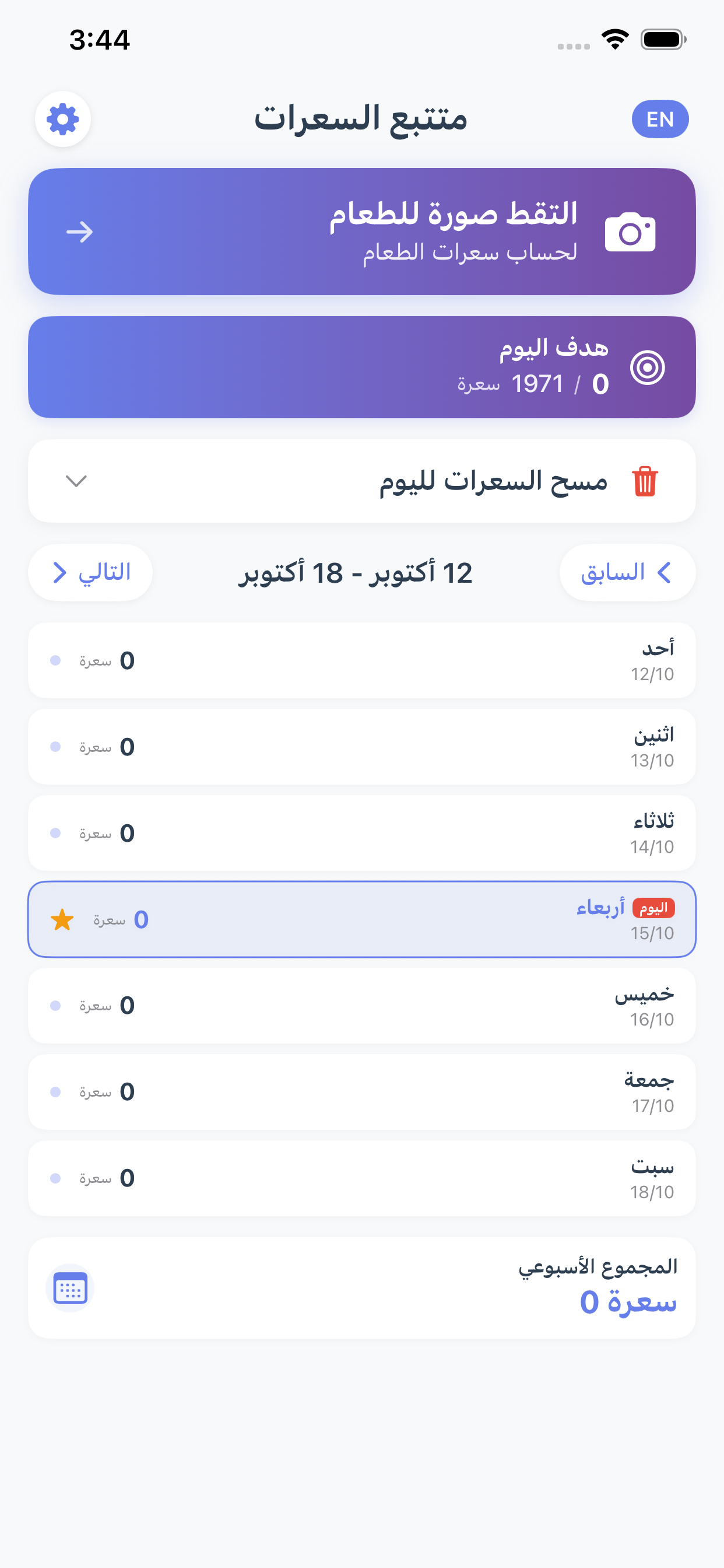This screenshot has height=1568, width=724.
Task: Open Tuesday 14/10 entry
Action: (x=361, y=834)
